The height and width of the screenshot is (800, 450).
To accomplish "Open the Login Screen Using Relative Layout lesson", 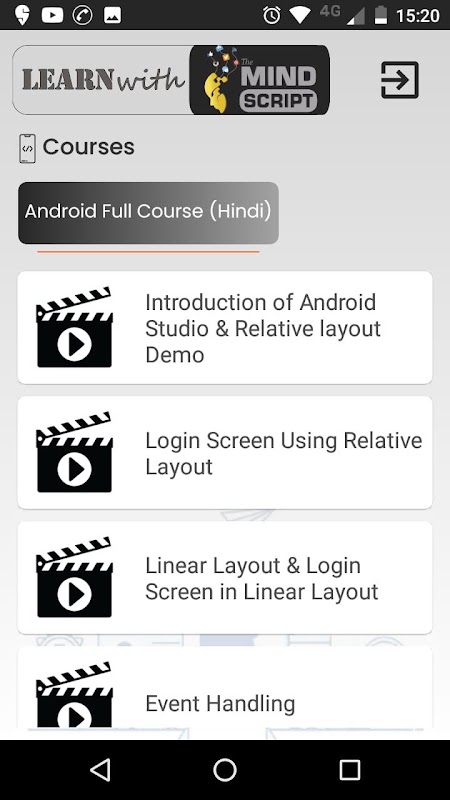I will 225,453.
